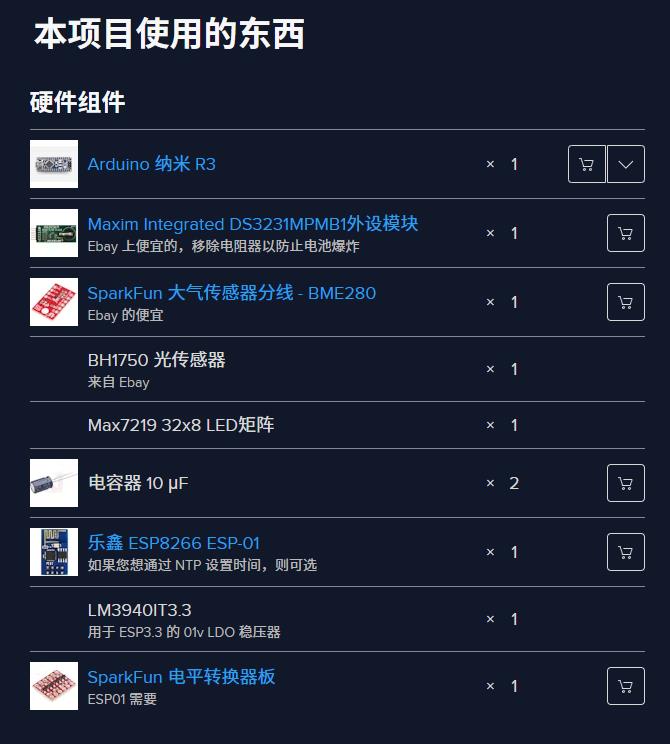Open the Arduino 纳米 R3 link
This screenshot has width=670, height=744.
[151, 164]
